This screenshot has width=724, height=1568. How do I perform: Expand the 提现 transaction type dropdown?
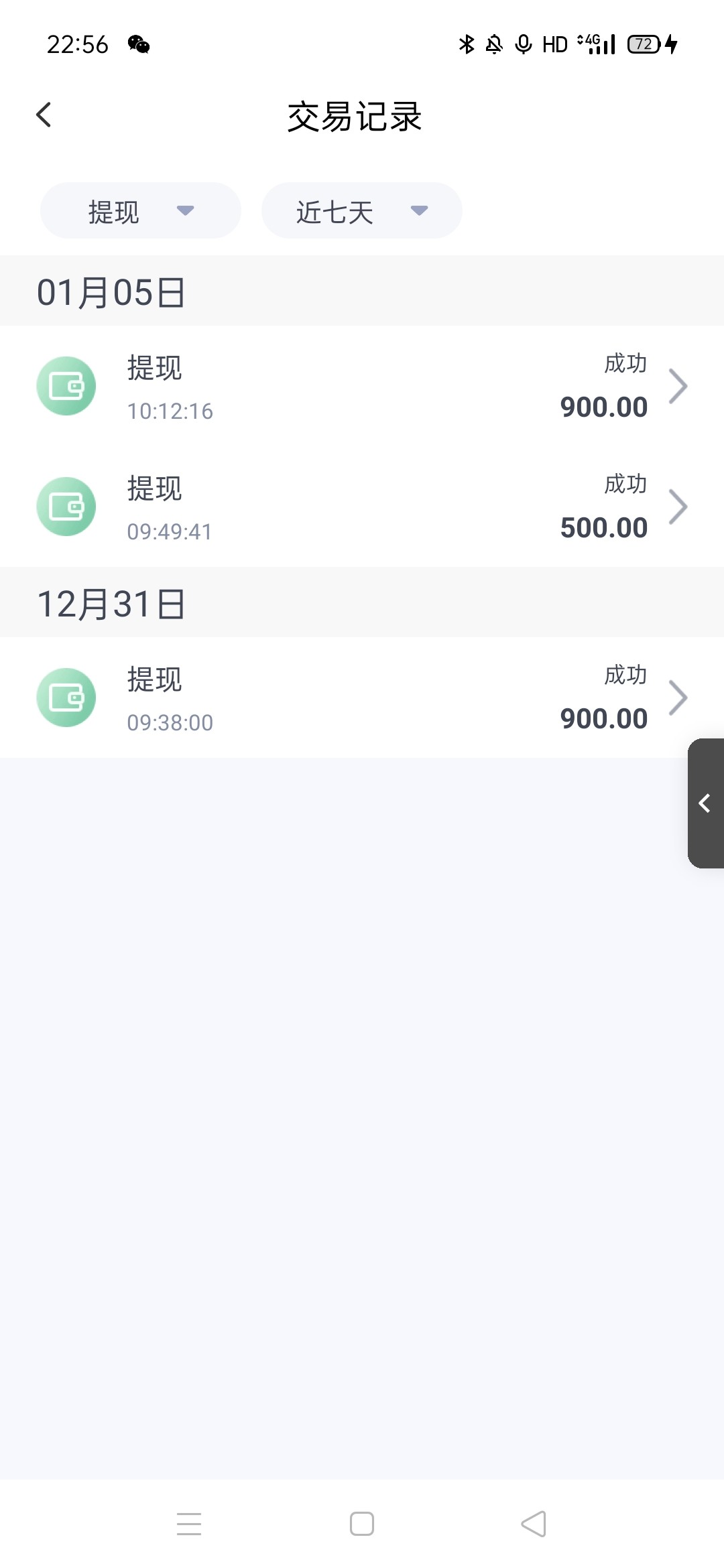point(140,211)
